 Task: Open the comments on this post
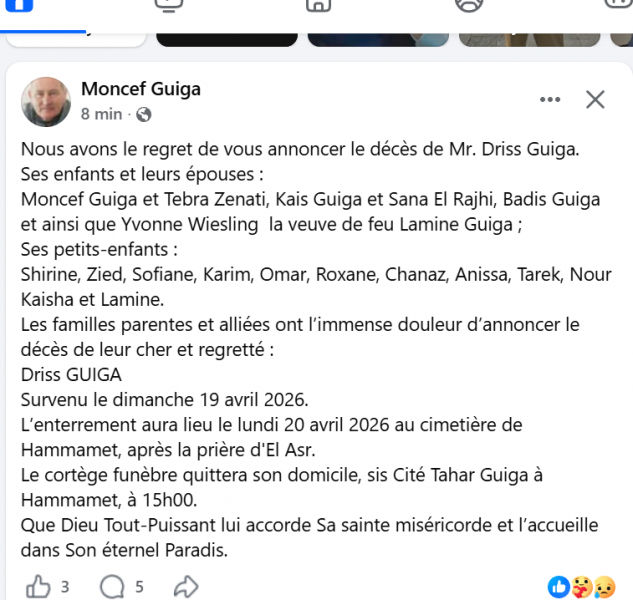pos(113,586)
